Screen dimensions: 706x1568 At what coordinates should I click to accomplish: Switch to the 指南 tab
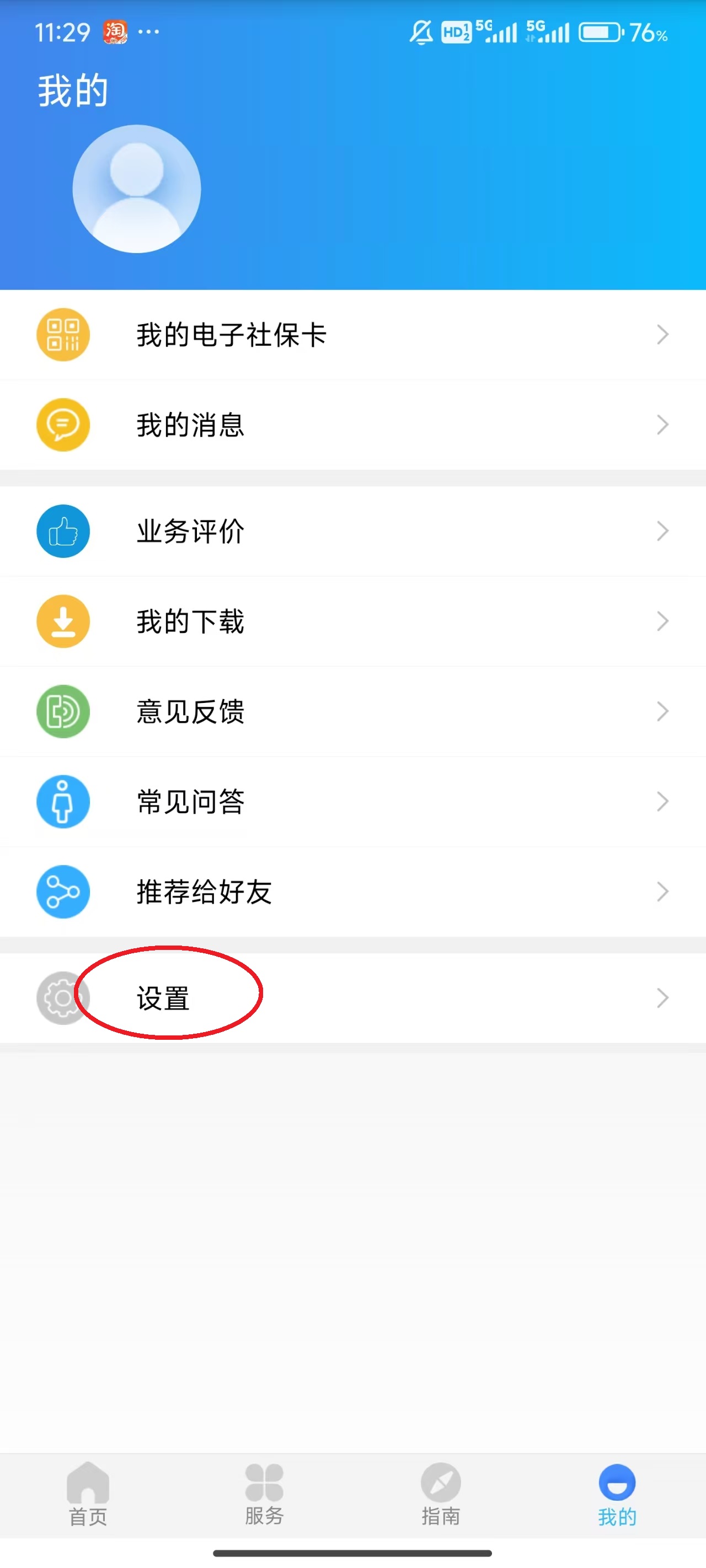click(x=440, y=1494)
